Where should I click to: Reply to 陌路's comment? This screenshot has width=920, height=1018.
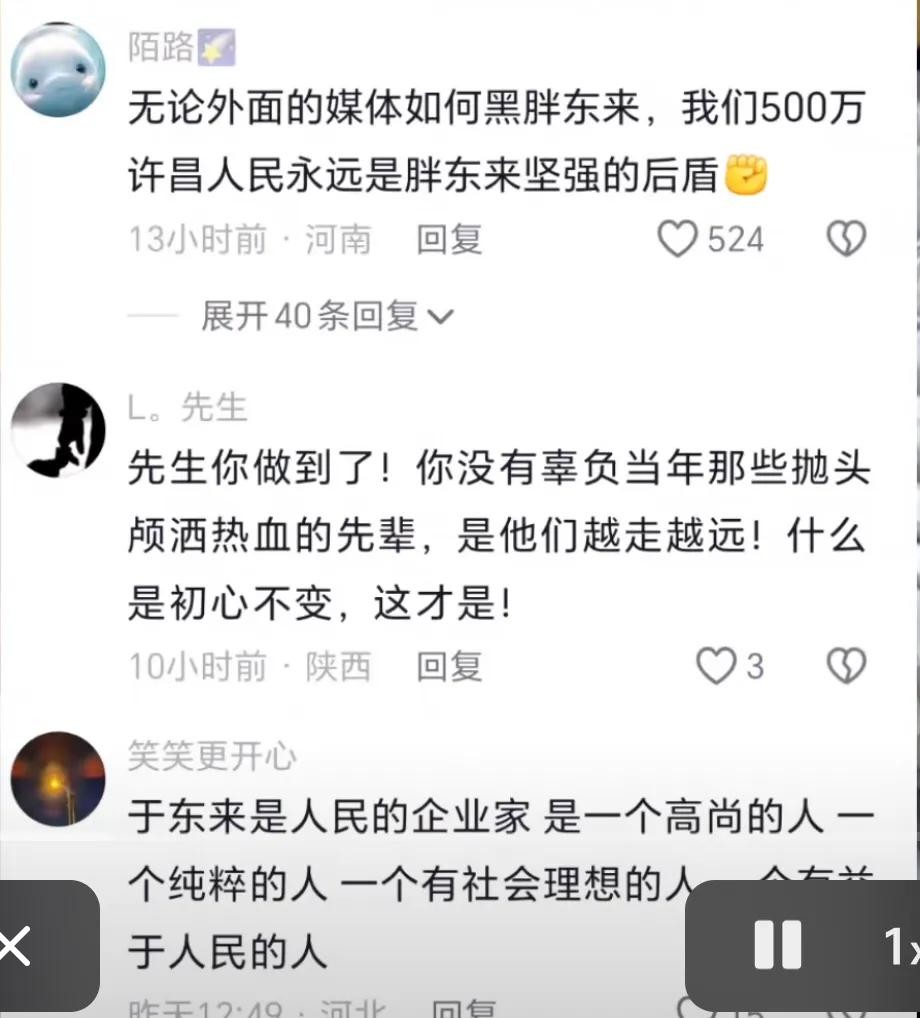[449, 240]
